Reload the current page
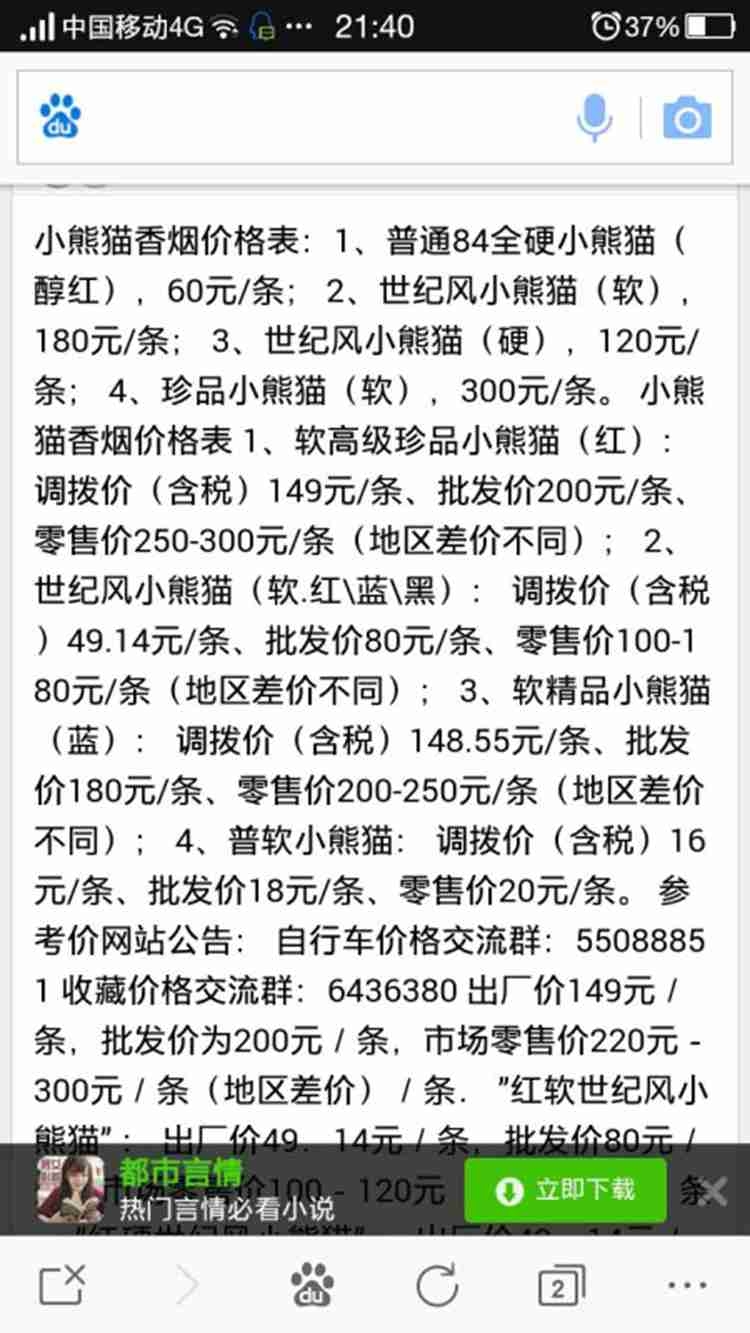The height and width of the screenshot is (1333, 750). tap(437, 1285)
